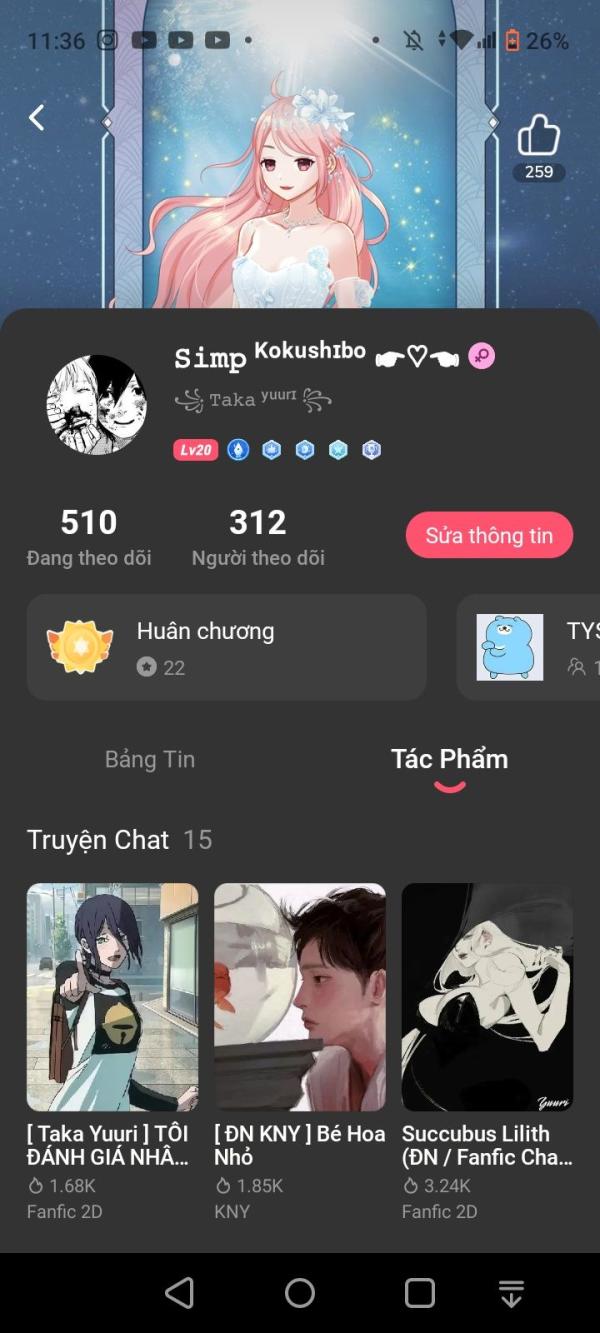View the 510 Đang theo dõi list

89,537
